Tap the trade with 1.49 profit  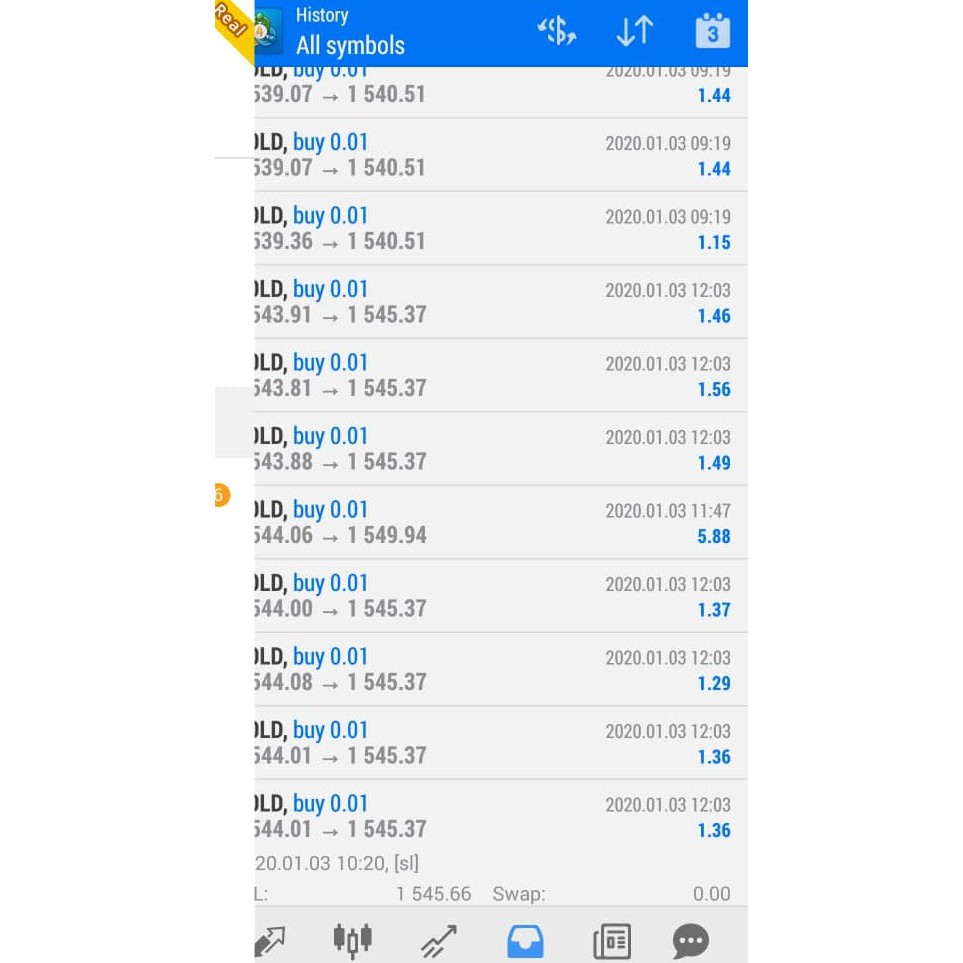pos(500,449)
